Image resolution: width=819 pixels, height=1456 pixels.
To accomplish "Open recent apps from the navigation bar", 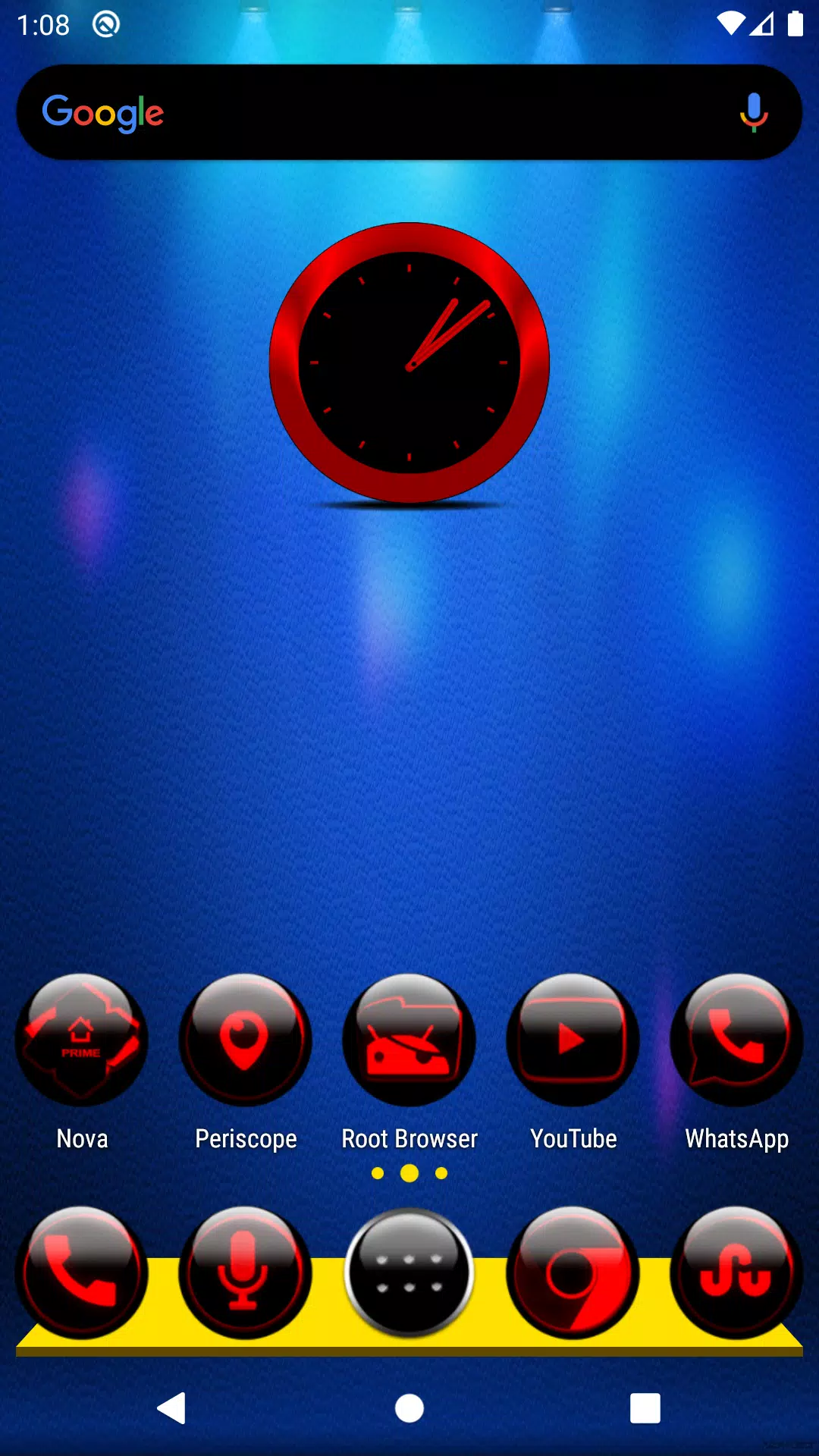I will (x=645, y=1408).
